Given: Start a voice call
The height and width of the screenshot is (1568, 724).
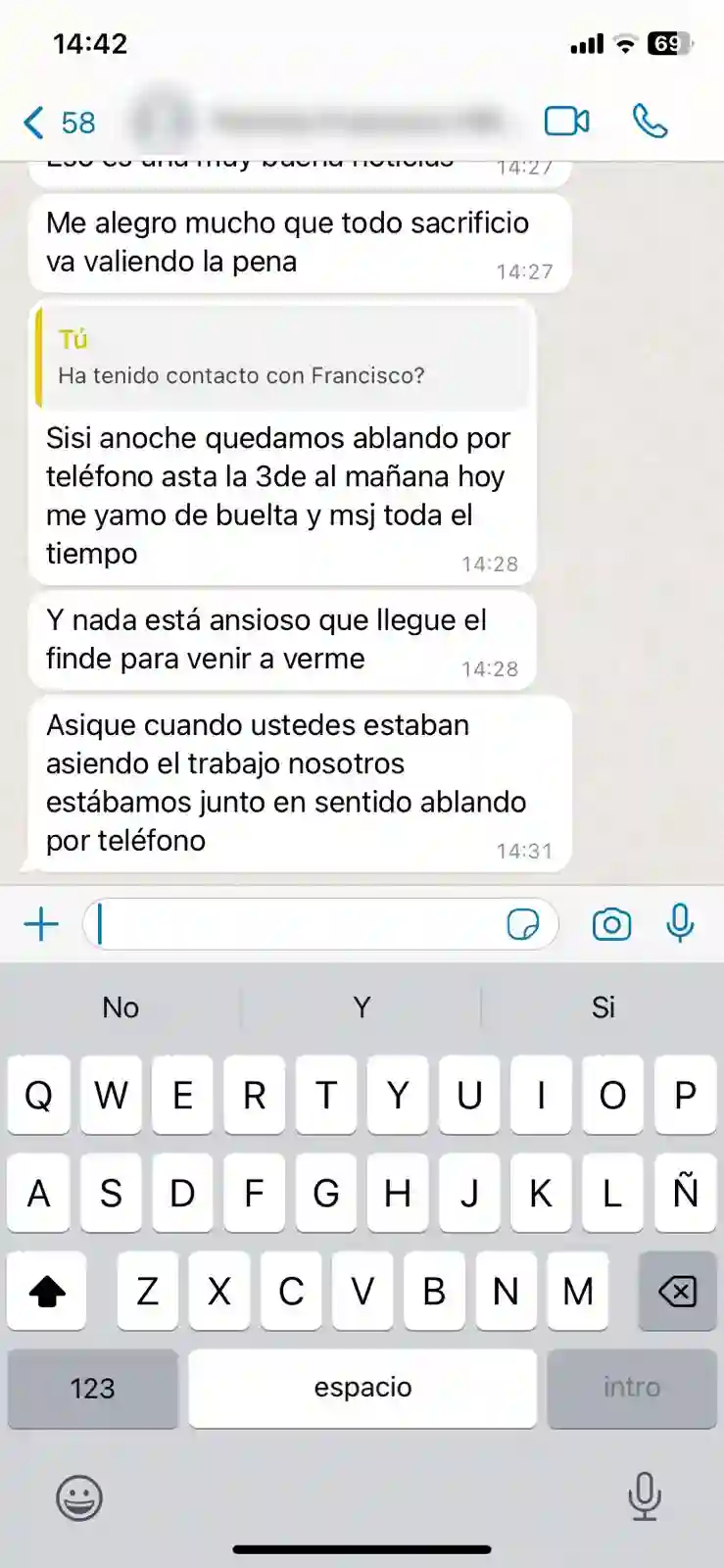Looking at the screenshot, I should (650, 121).
